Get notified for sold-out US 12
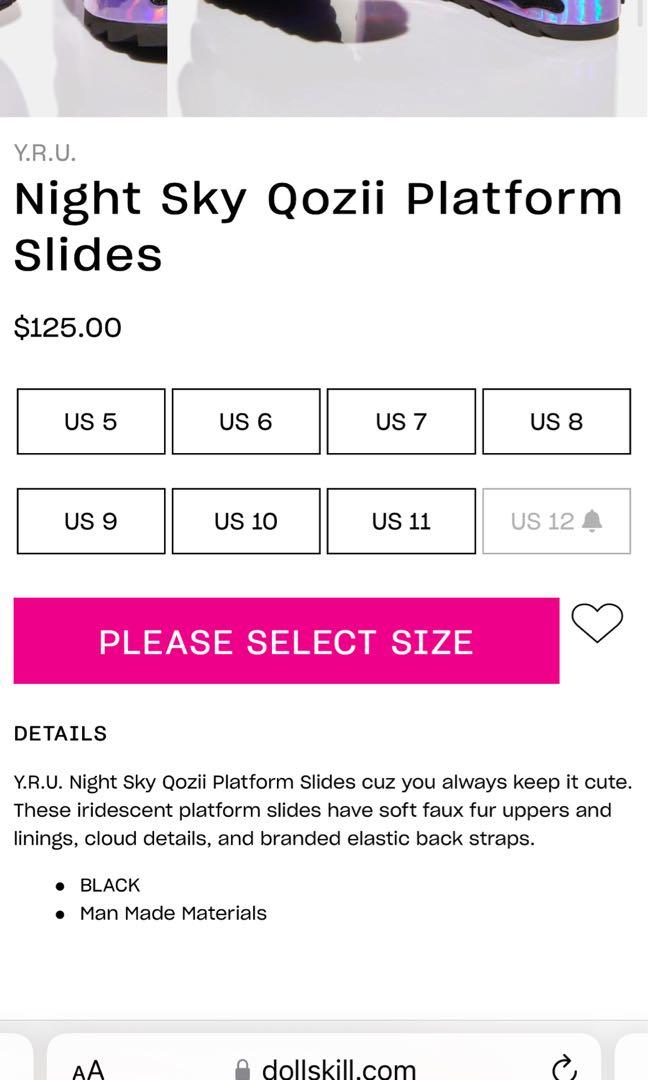The width and height of the screenshot is (648, 1080). (556, 521)
